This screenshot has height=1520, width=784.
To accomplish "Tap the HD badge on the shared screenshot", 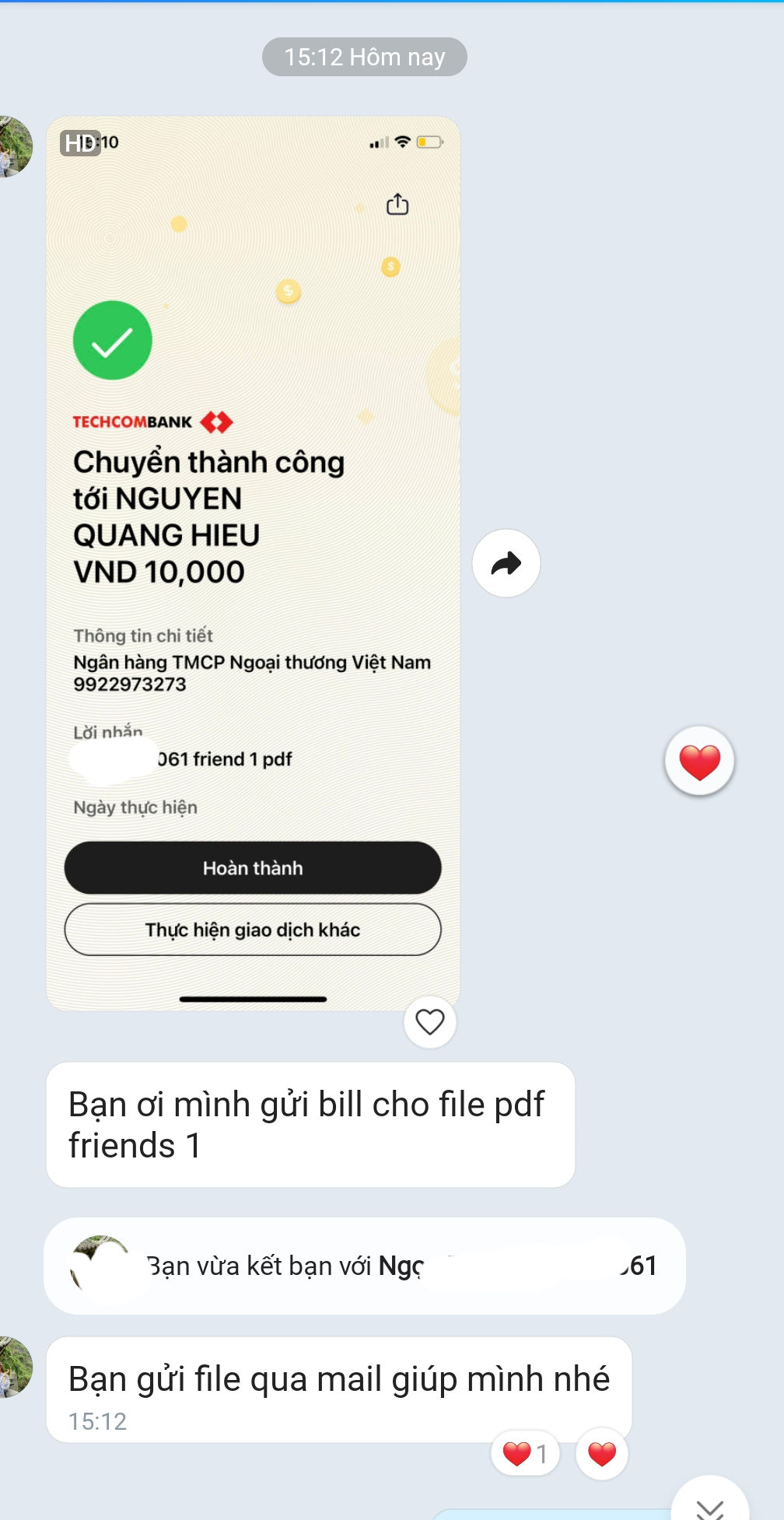I will (80, 143).
